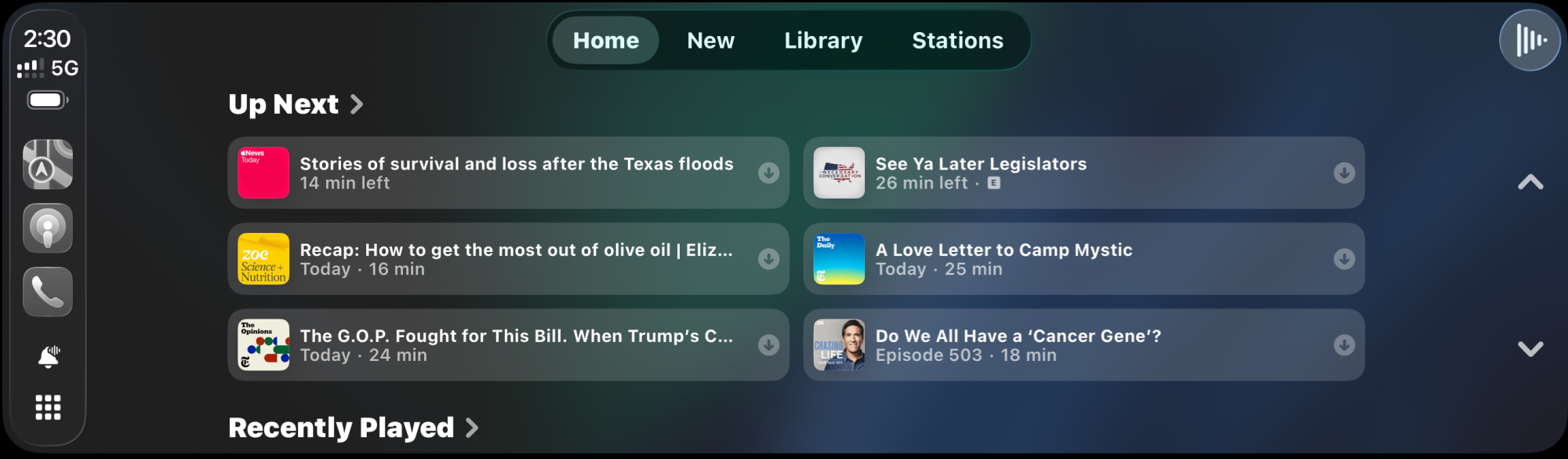This screenshot has width=1568, height=459.
Task: Play See Ya Later Legislators episode
Action: (1083, 173)
